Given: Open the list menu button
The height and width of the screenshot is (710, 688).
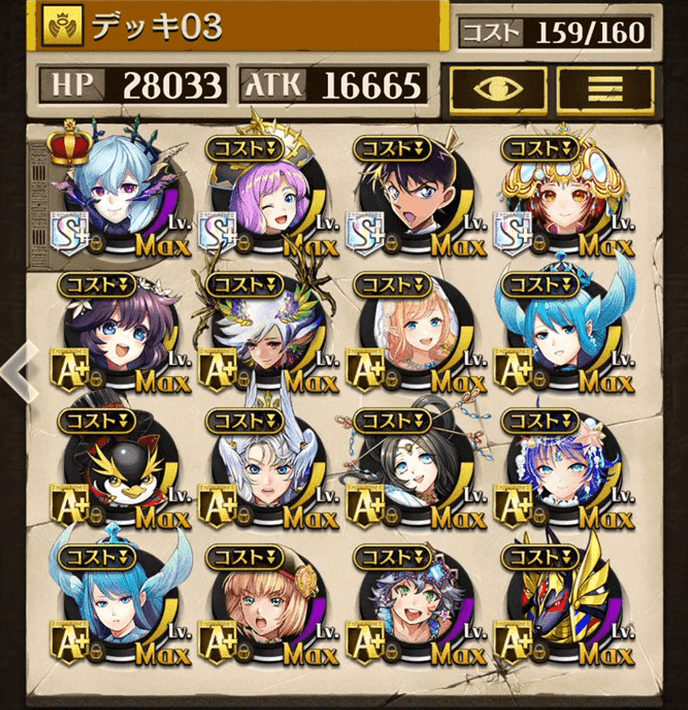Looking at the screenshot, I should pyautogui.click(x=604, y=87).
